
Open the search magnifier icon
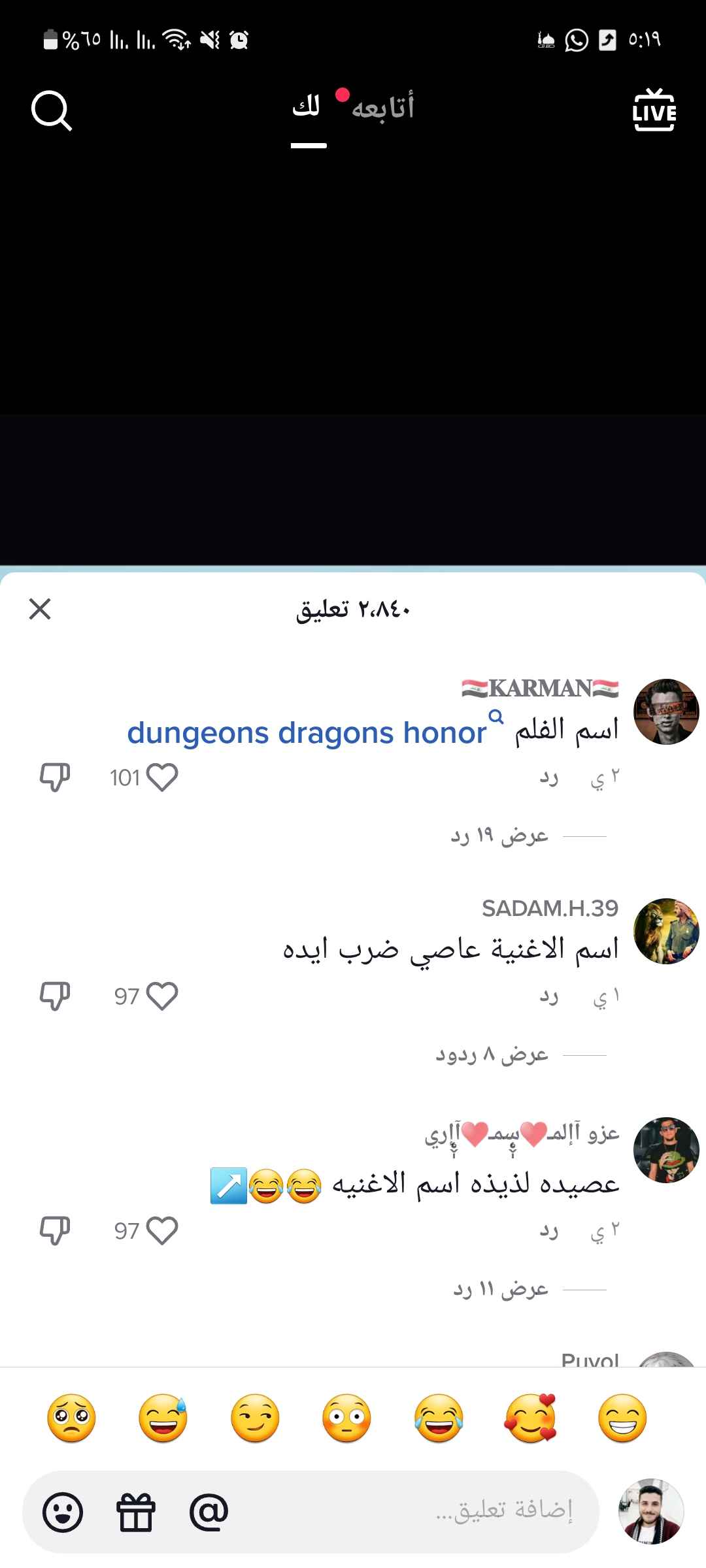click(51, 111)
